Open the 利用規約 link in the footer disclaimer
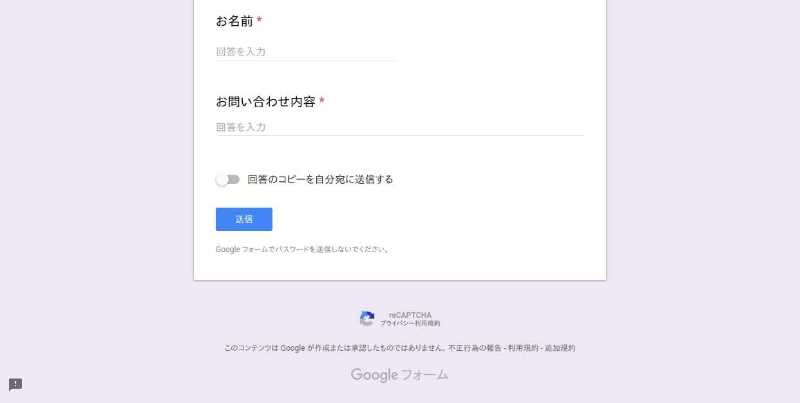 (x=522, y=349)
